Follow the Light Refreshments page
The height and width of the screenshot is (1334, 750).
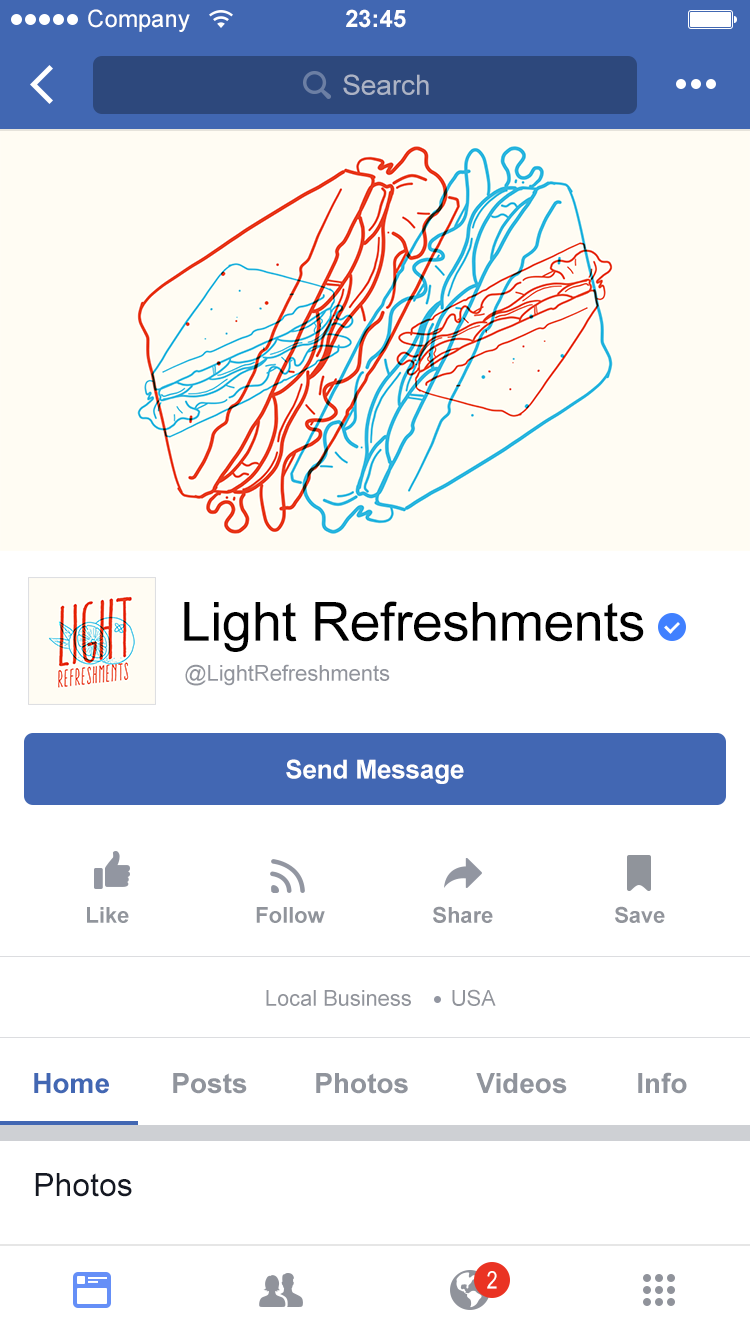point(289,888)
